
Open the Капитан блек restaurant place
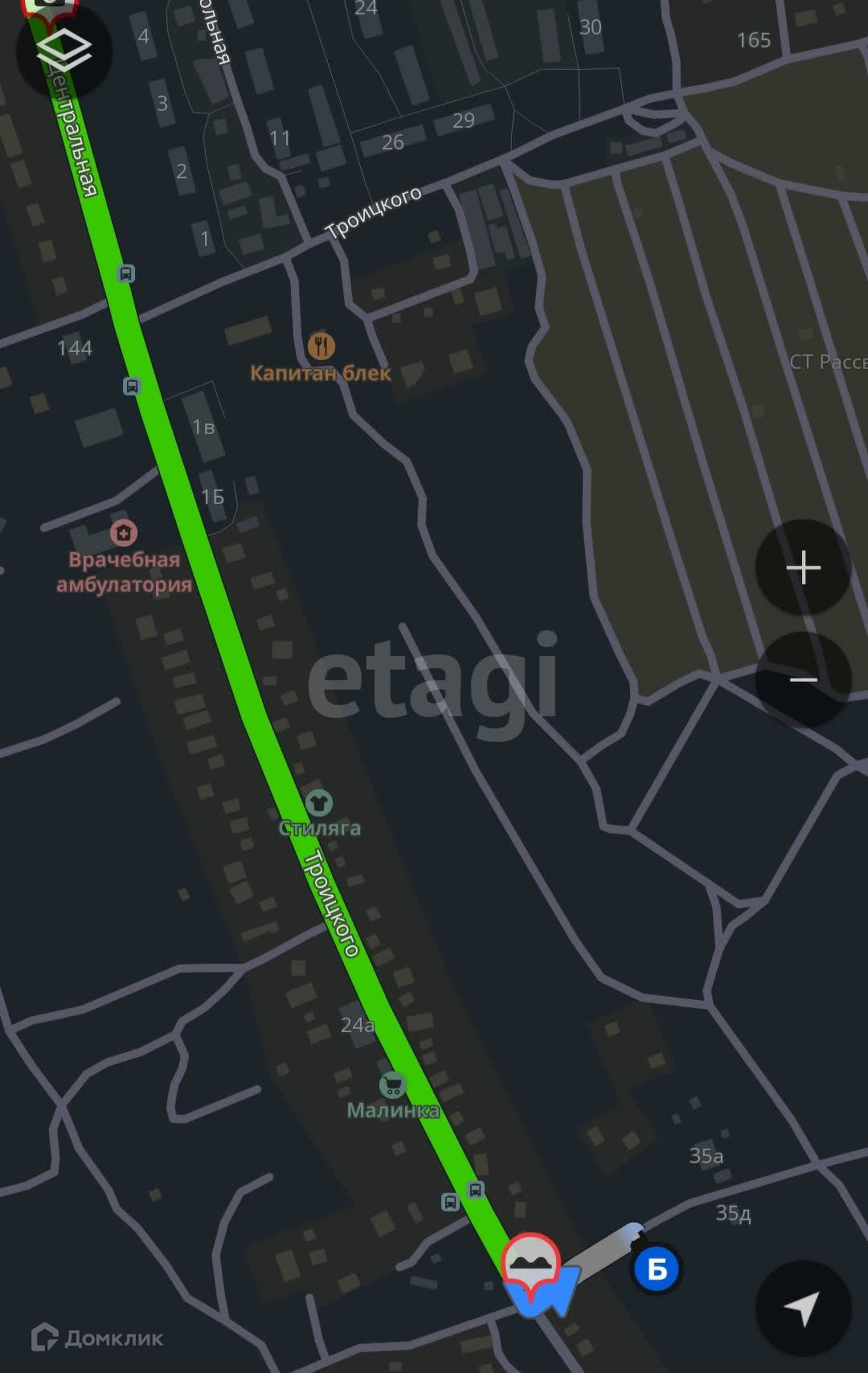[321, 346]
